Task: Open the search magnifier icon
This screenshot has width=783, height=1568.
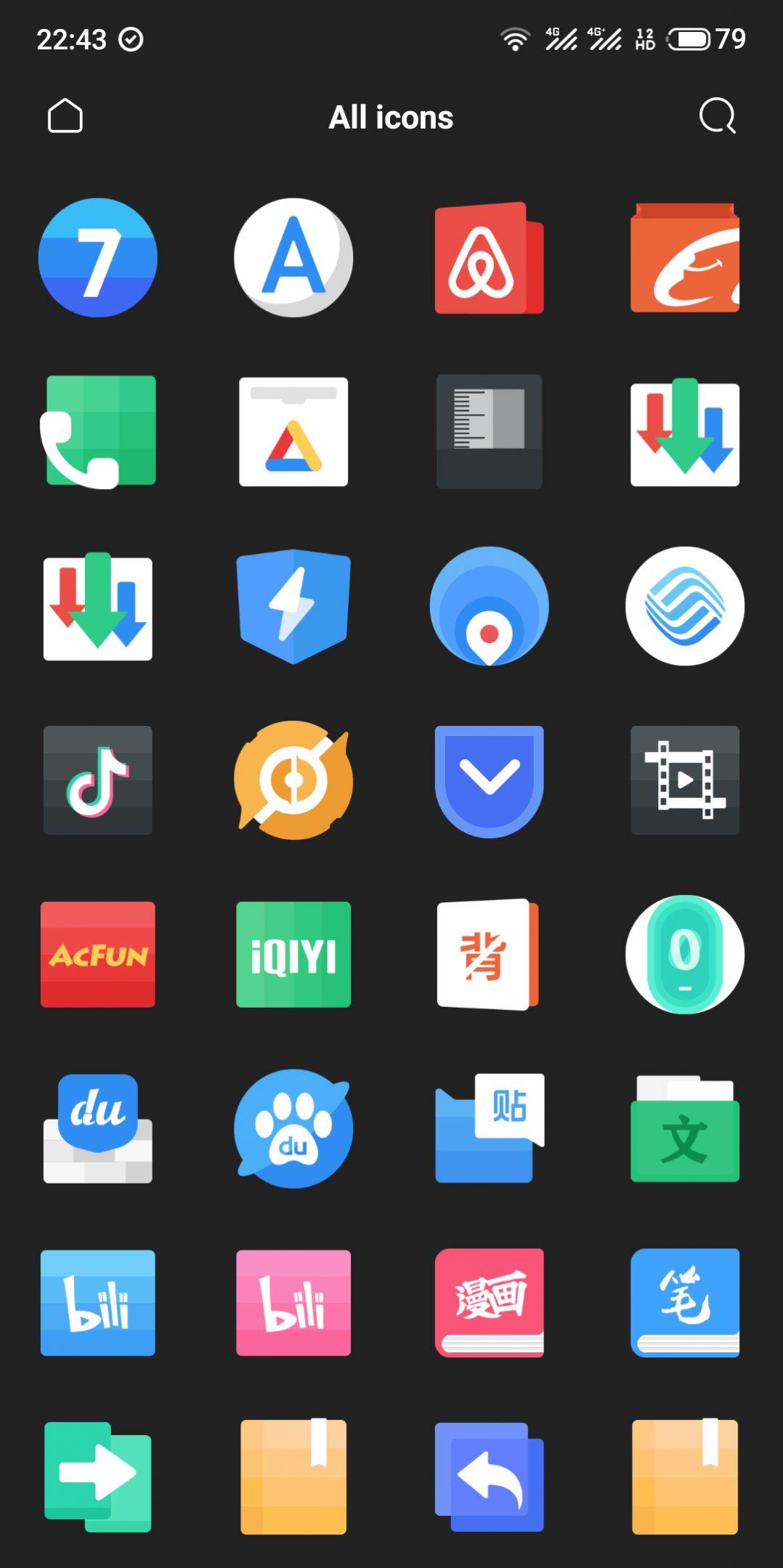Action: click(x=717, y=116)
